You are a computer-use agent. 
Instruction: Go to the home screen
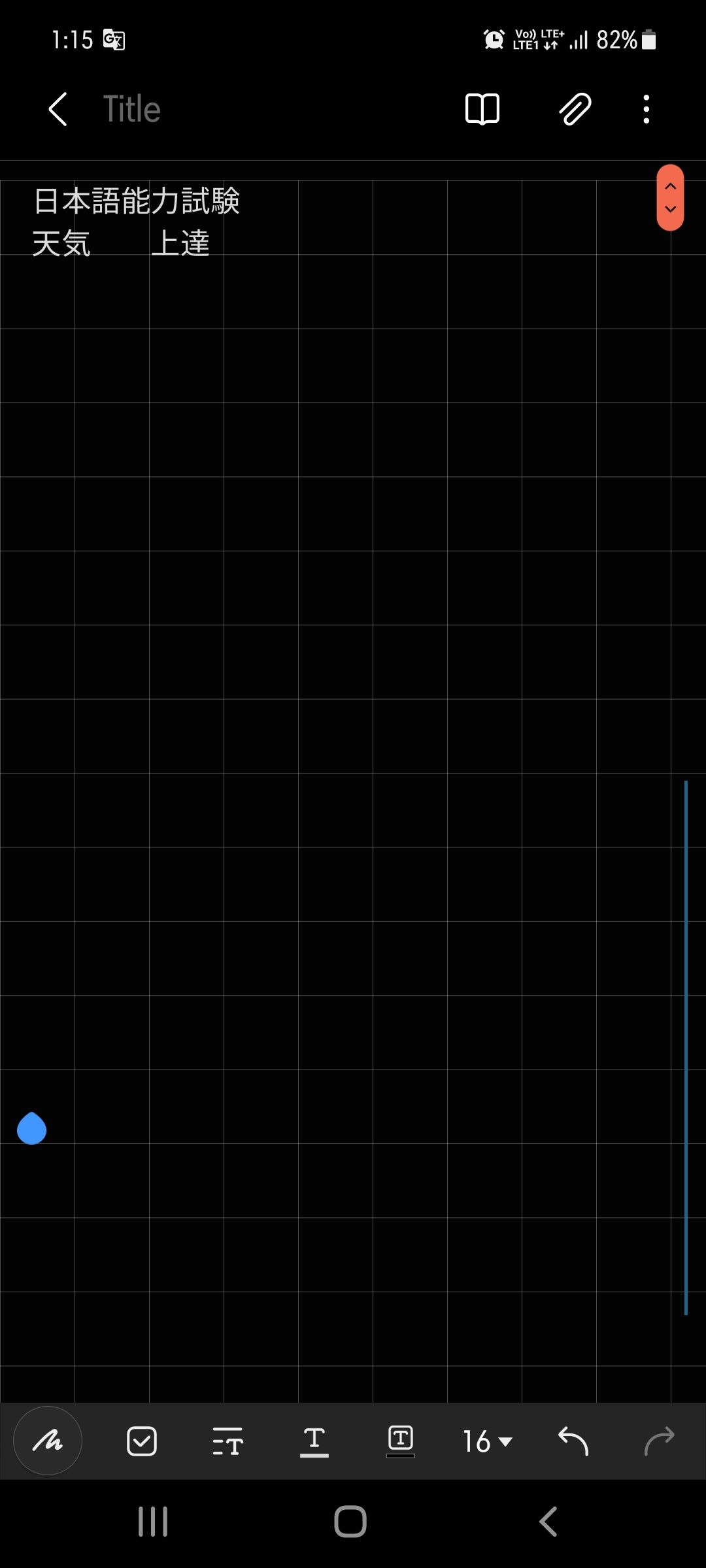pos(350,1522)
